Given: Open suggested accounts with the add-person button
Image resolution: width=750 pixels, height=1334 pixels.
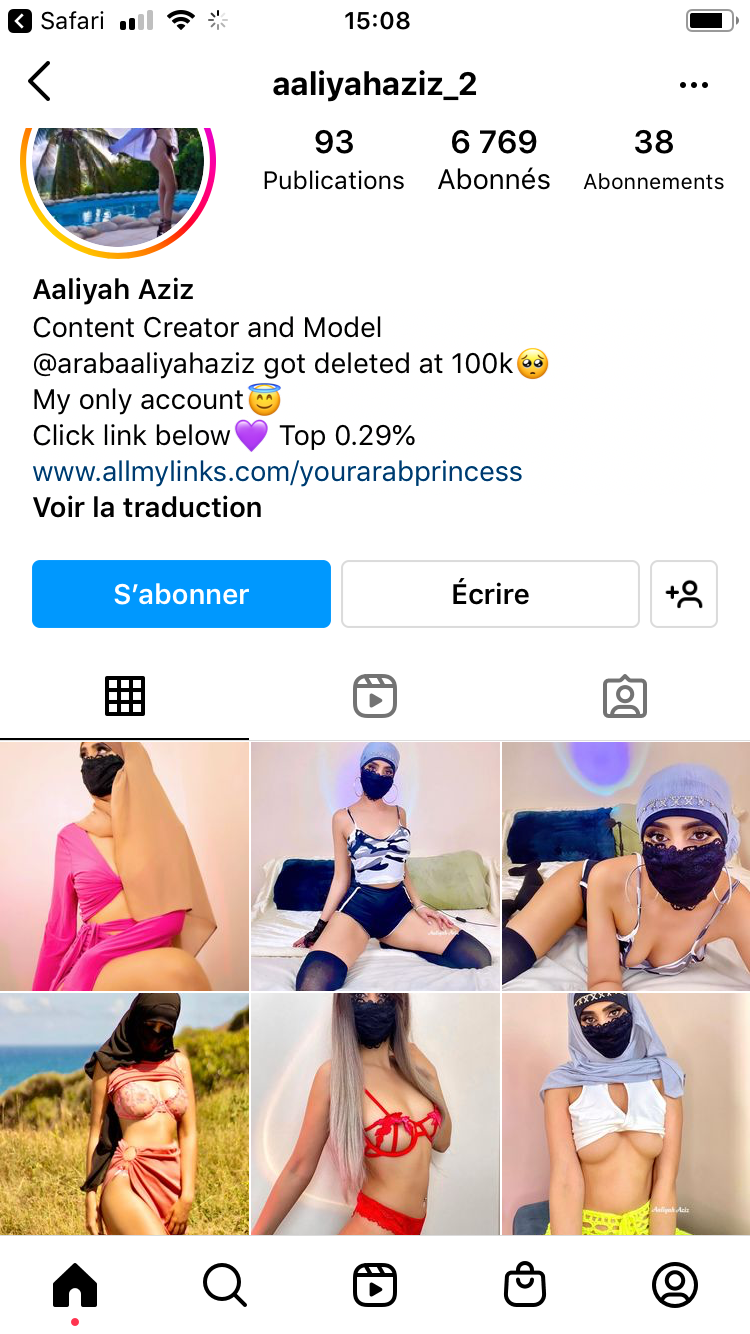Looking at the screenshot, I should pos(684,594).
